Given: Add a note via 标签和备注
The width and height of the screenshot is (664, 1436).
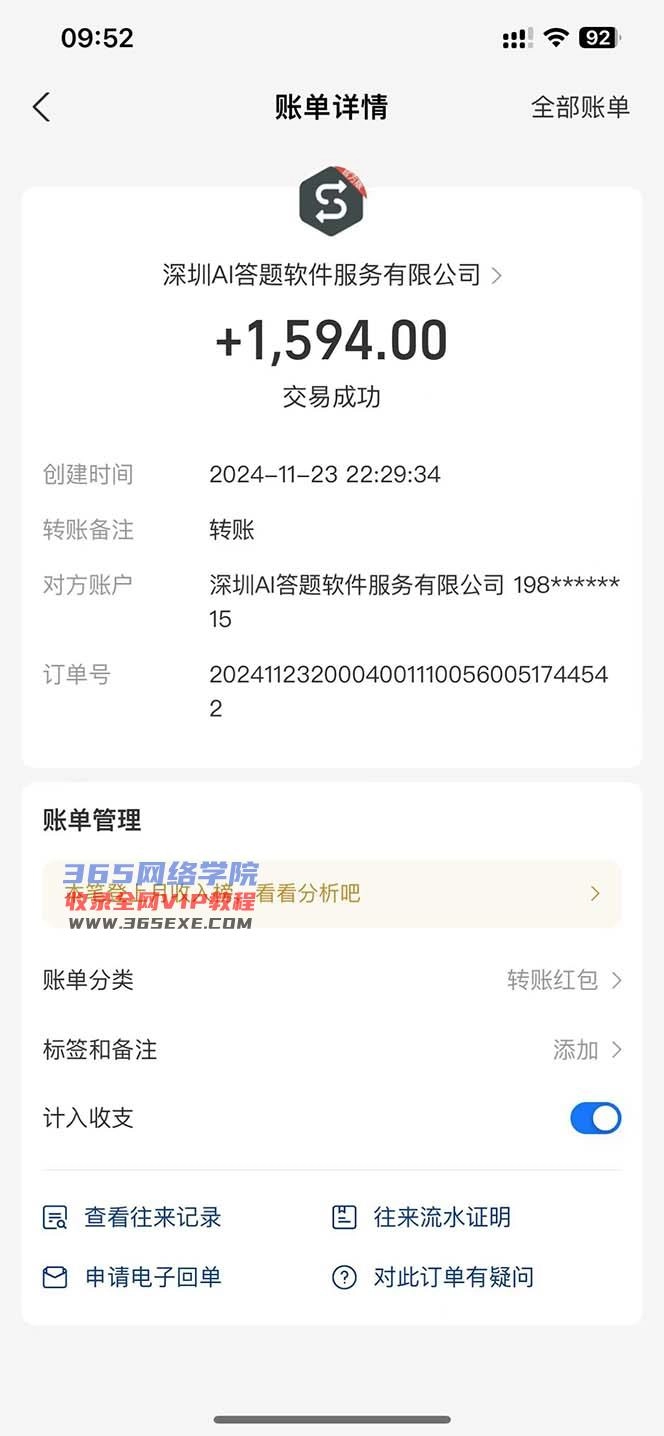Looking at the screenshot, I should pyautogui.click(x=586, y=1049).
